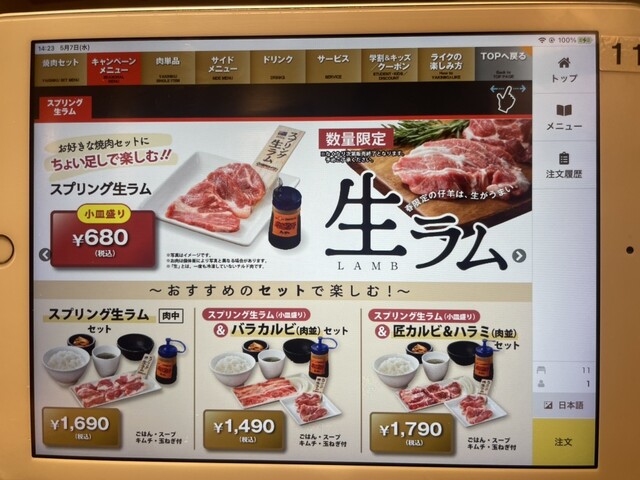
Task: Advance to the next page with the right arrow
Action: point(519,255)
